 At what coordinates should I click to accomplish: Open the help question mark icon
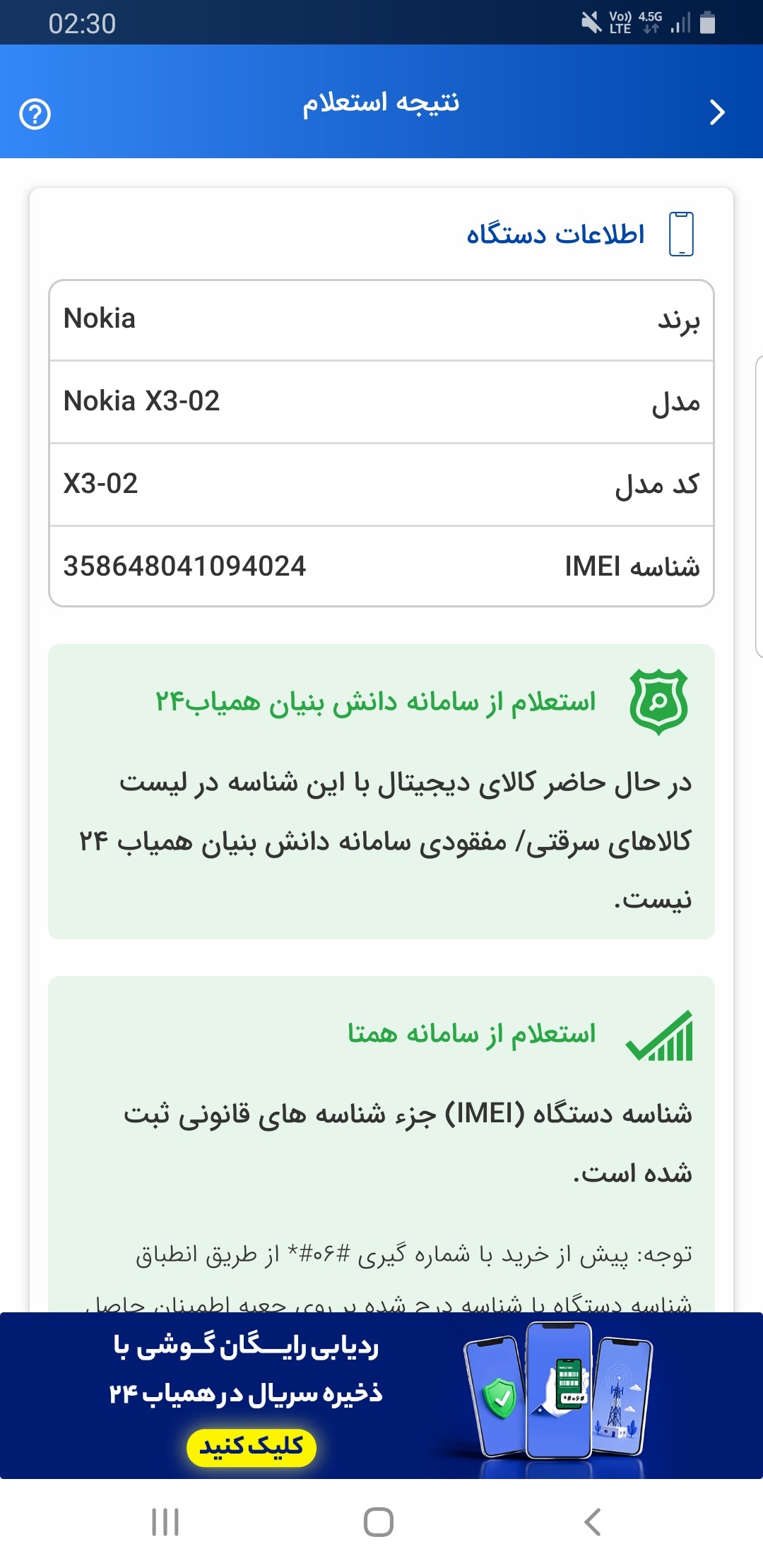click(x=35, y=114)
